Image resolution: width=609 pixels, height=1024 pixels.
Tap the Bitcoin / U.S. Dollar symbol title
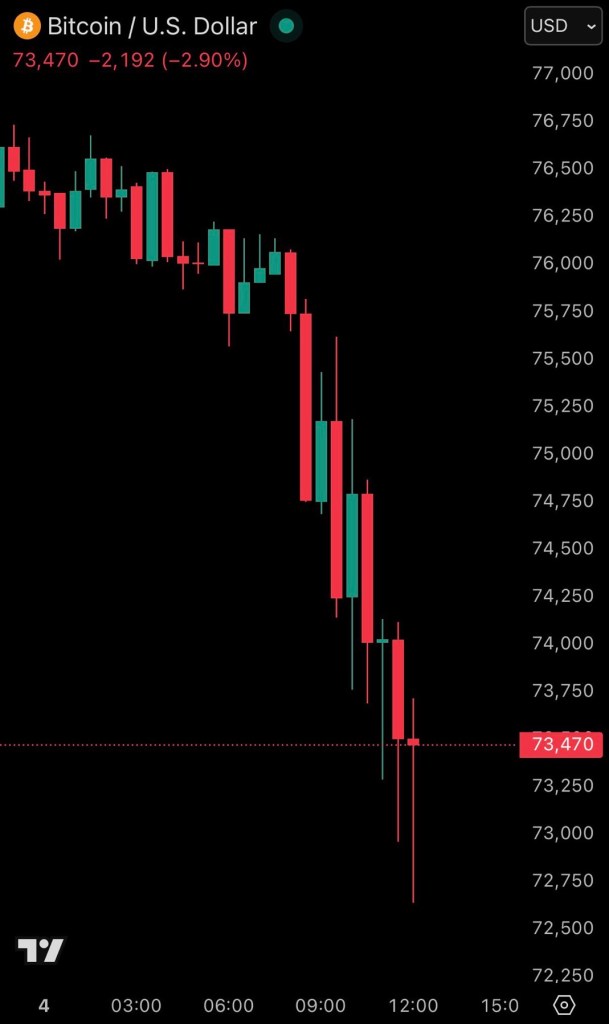tap(152, 26)
